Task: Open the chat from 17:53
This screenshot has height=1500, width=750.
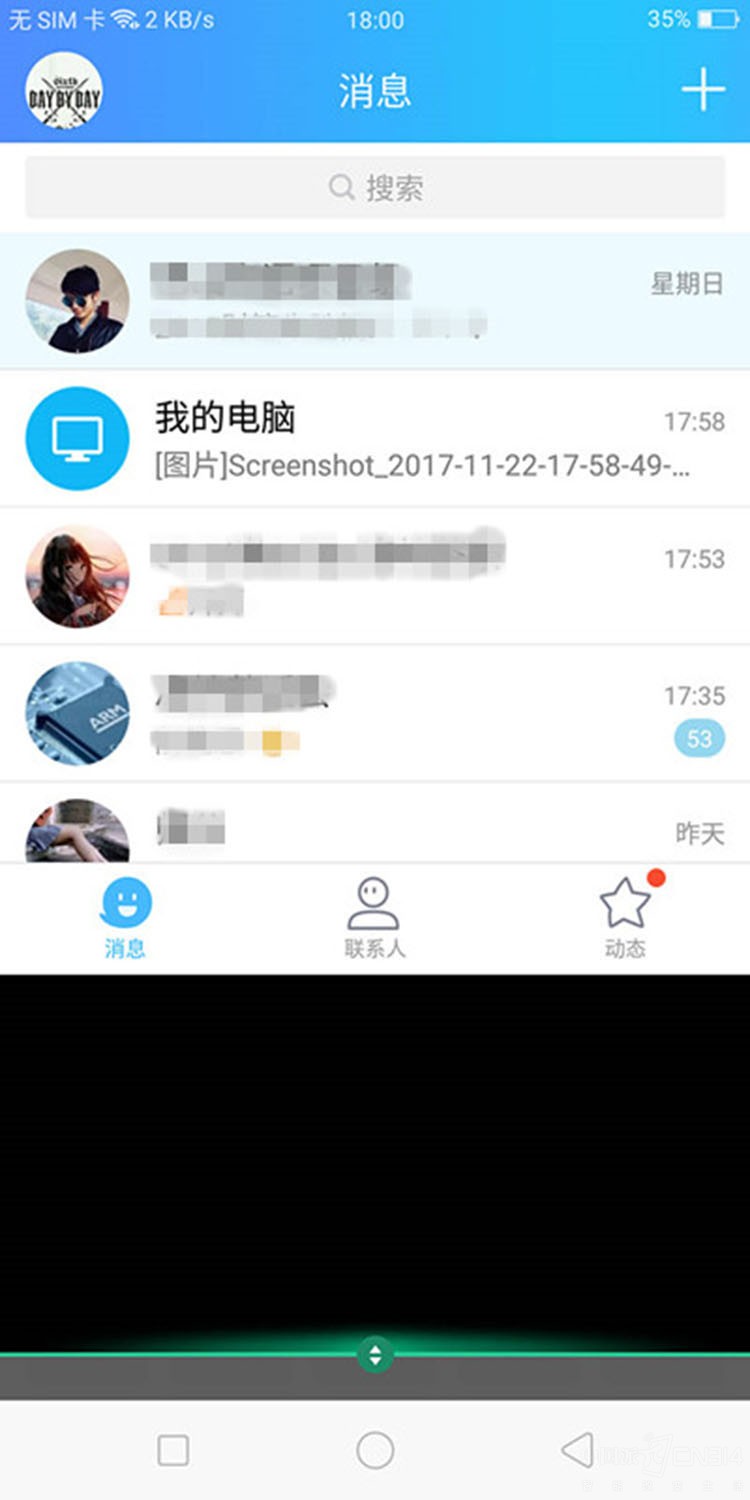Action: click(x=375, y=576)
